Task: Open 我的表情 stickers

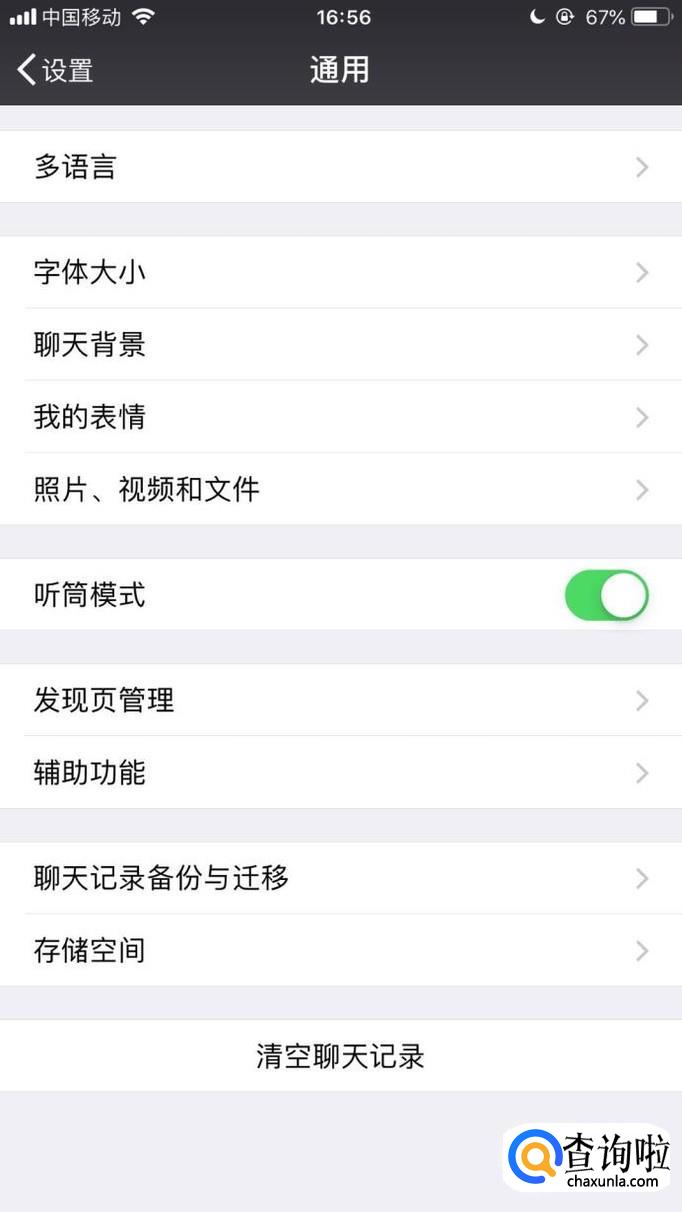Action: (x=340, y=417)
